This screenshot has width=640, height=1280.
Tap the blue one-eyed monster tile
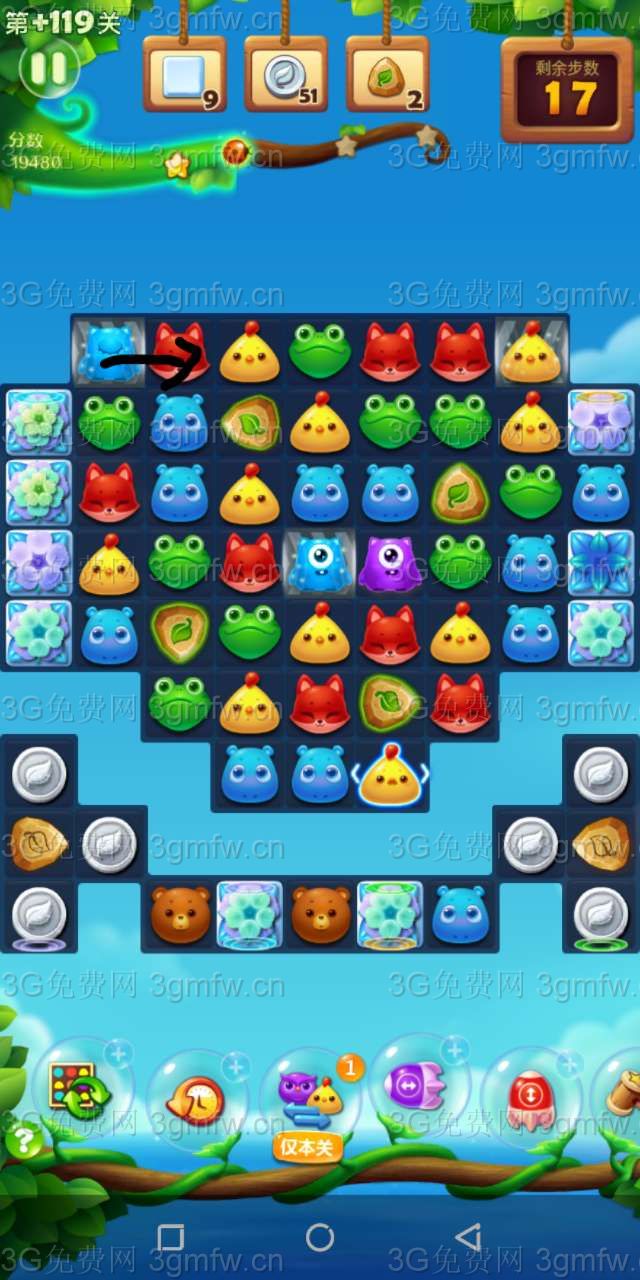[x=319, y=563]
